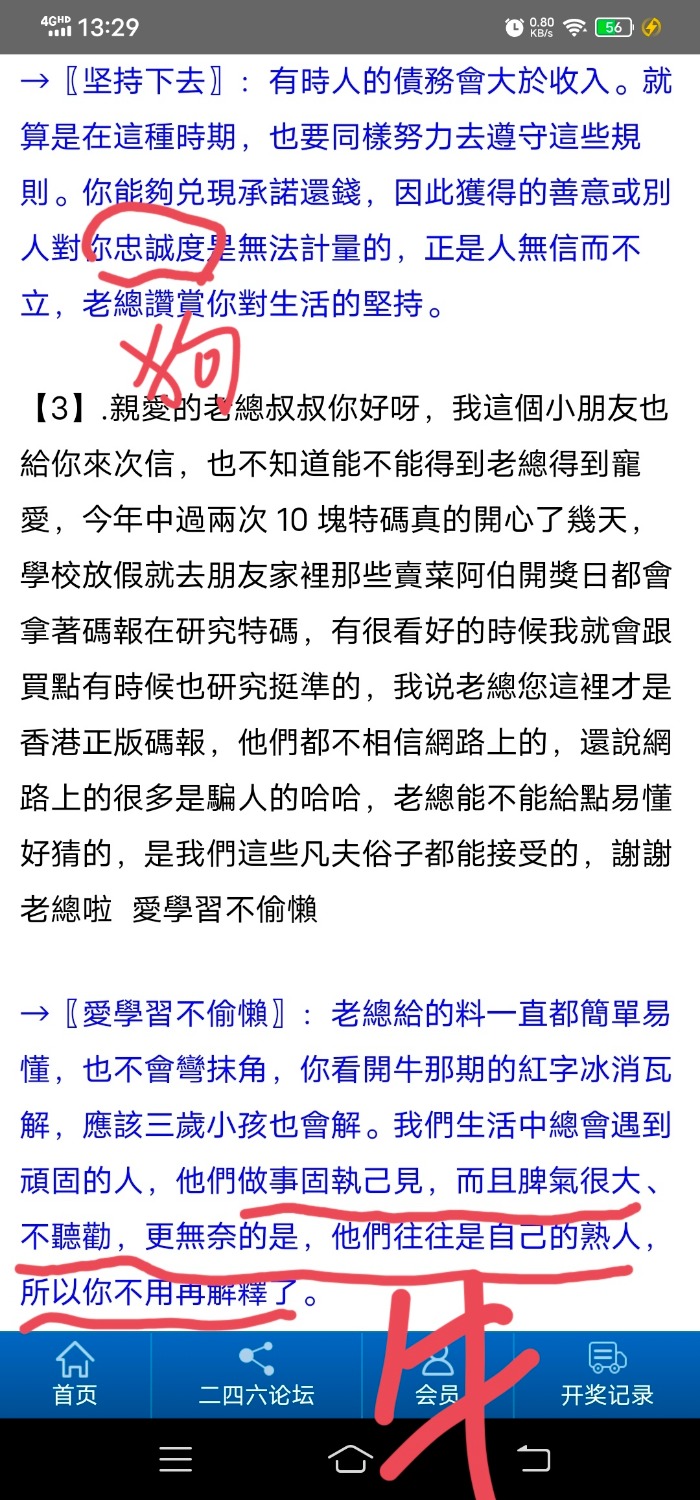Go to the 首页 home tab
Viewport: 700px width, 1500px height.
click(75, 1374)
